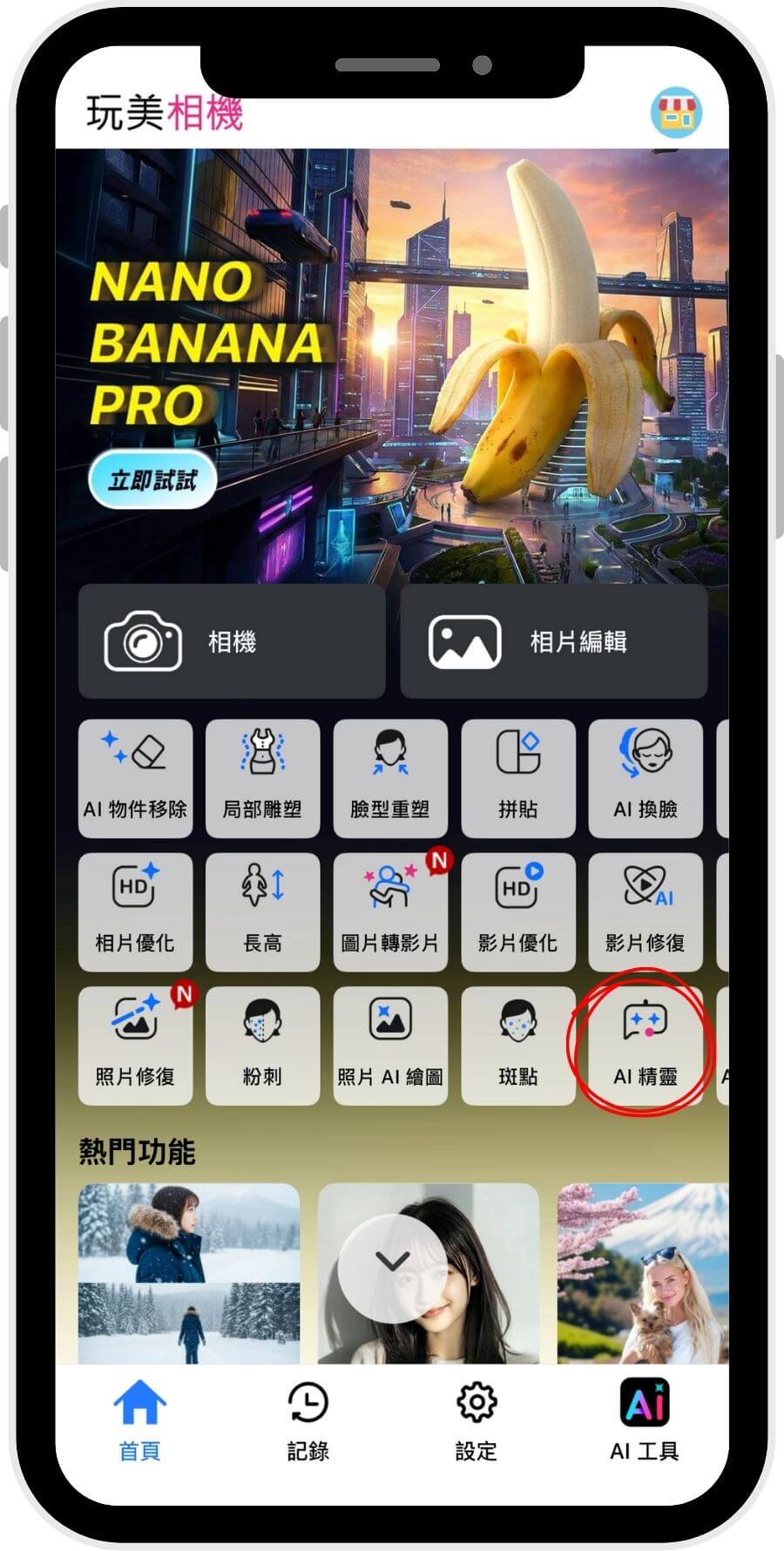Expand the collapsed portrait thumbnail via chevron

point(392,1259)
